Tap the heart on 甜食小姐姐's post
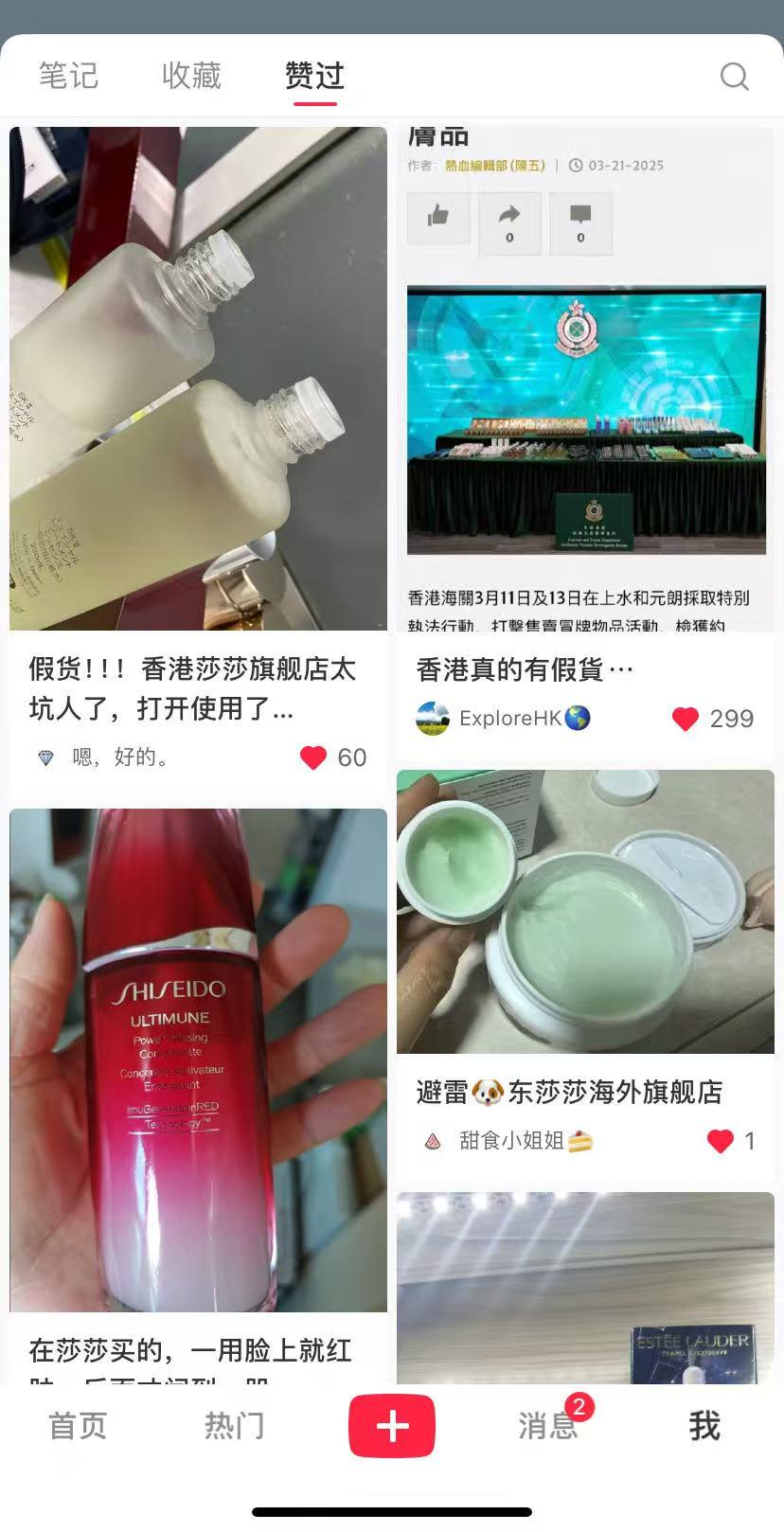This screenshot has height=1532, width=784. [x=721, y=1141]
